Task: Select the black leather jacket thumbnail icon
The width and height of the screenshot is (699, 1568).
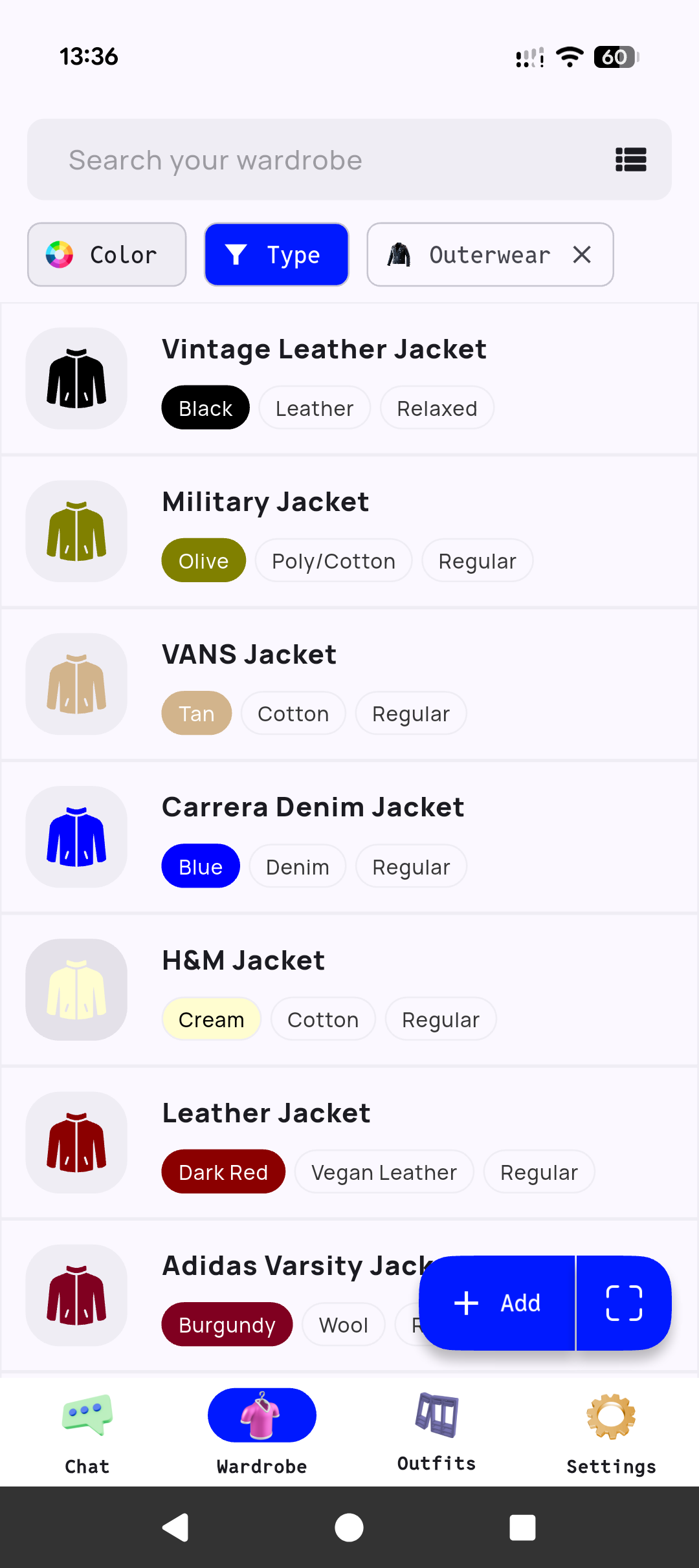Action: [x=76, y=378]
